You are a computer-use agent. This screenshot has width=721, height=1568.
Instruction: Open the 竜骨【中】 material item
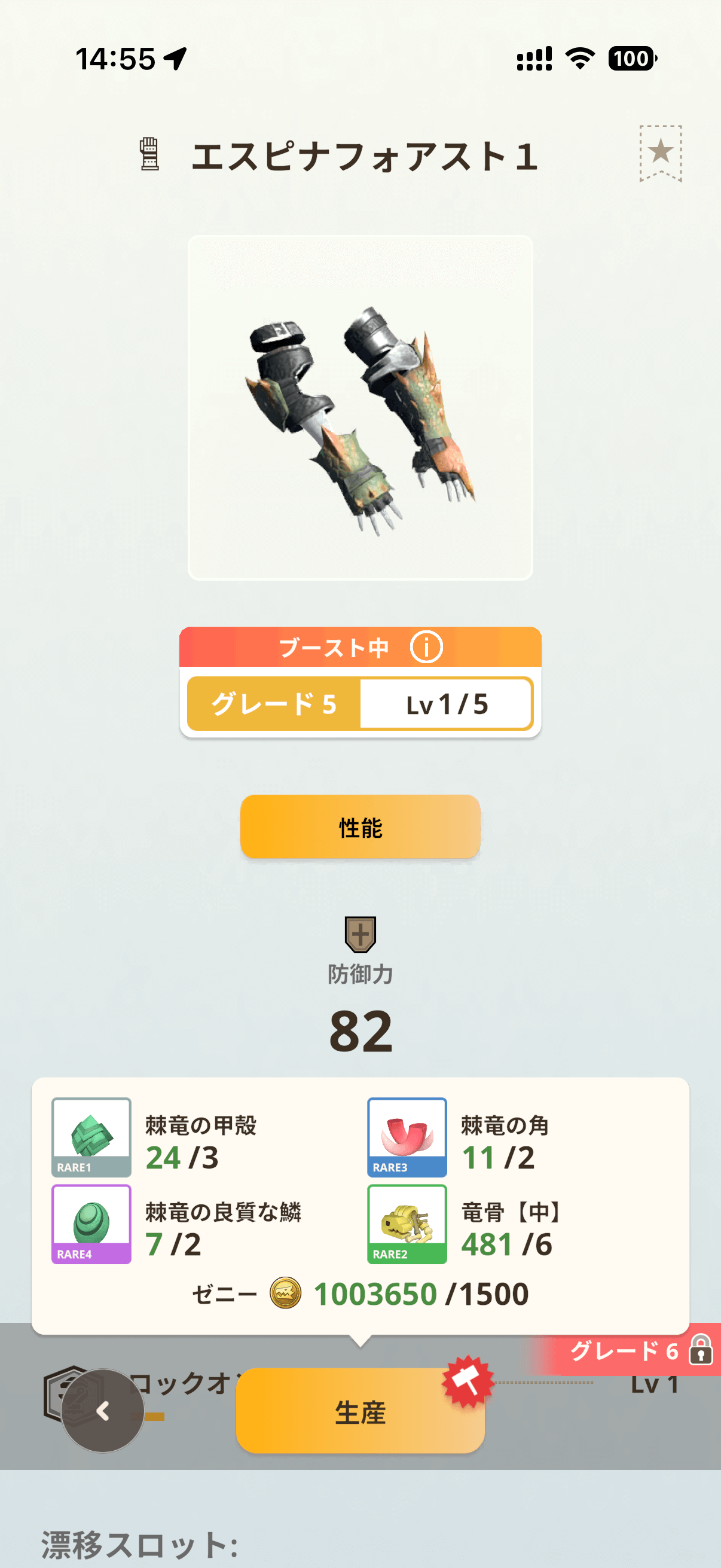pyautogui.click(x=407, y=1224)
